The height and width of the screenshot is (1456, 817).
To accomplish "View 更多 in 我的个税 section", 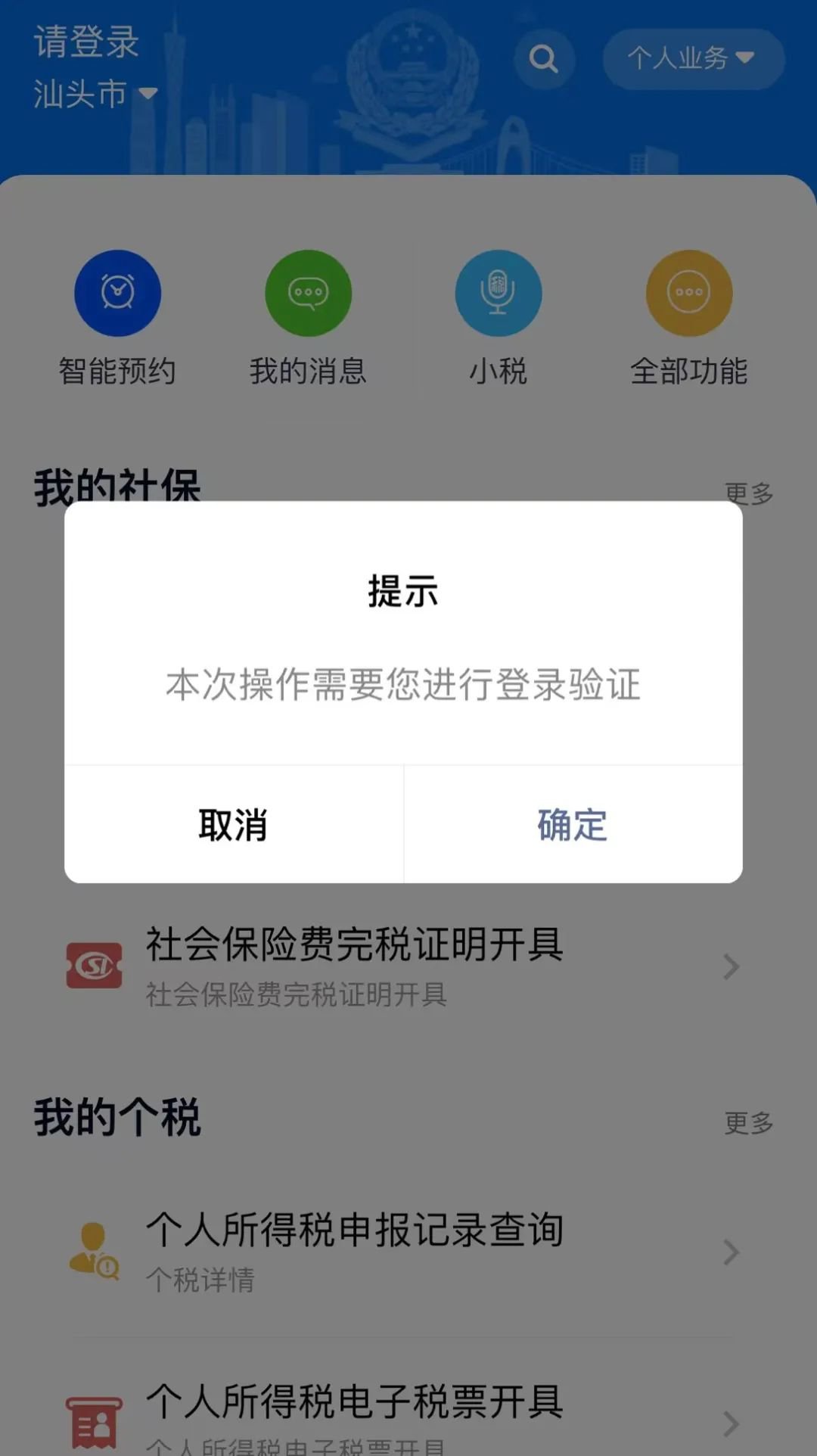I will click(x=748, y=1122).
